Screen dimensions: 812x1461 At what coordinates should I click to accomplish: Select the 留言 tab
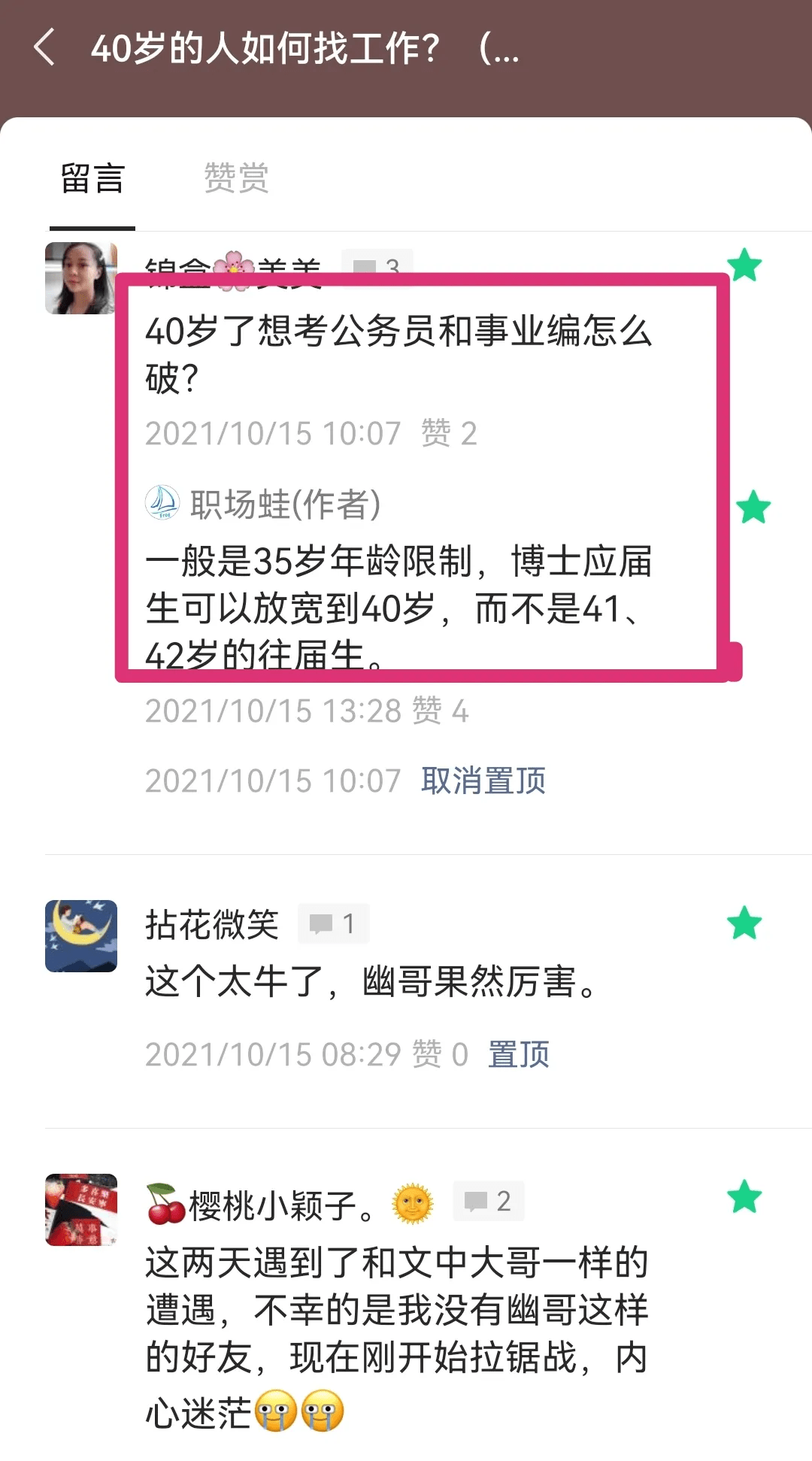point(92,179)
